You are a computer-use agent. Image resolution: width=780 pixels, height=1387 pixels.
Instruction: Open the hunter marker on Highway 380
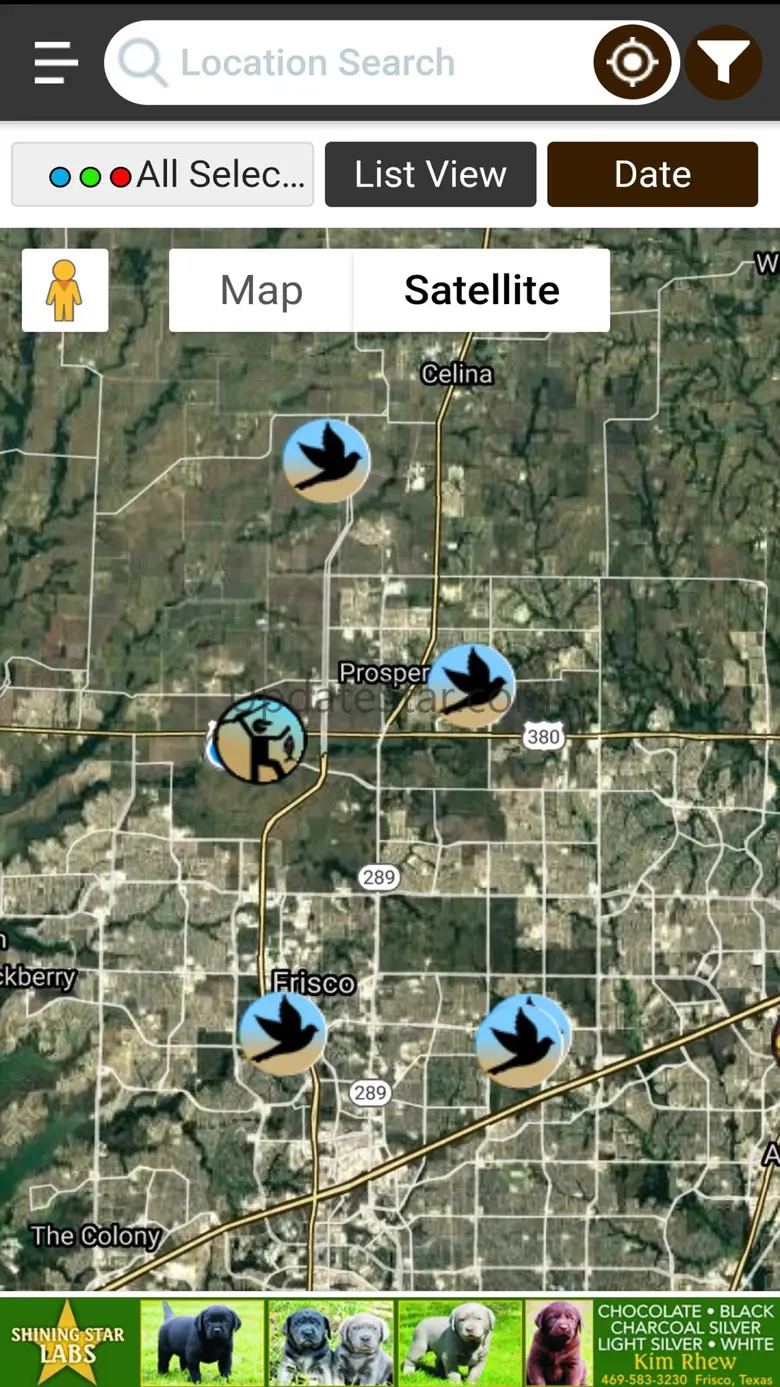(261, 740)
